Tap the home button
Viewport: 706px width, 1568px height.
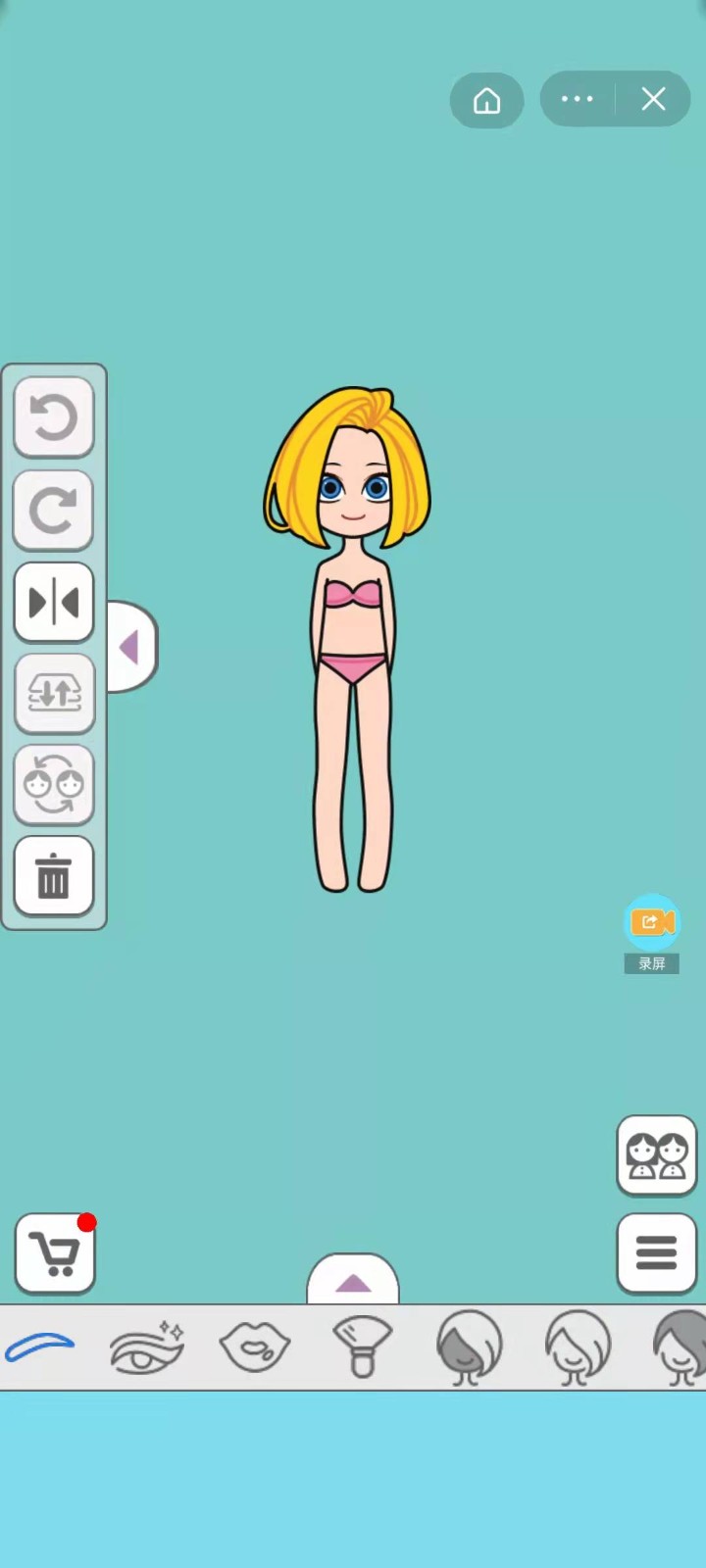click(x=486, y=100)
